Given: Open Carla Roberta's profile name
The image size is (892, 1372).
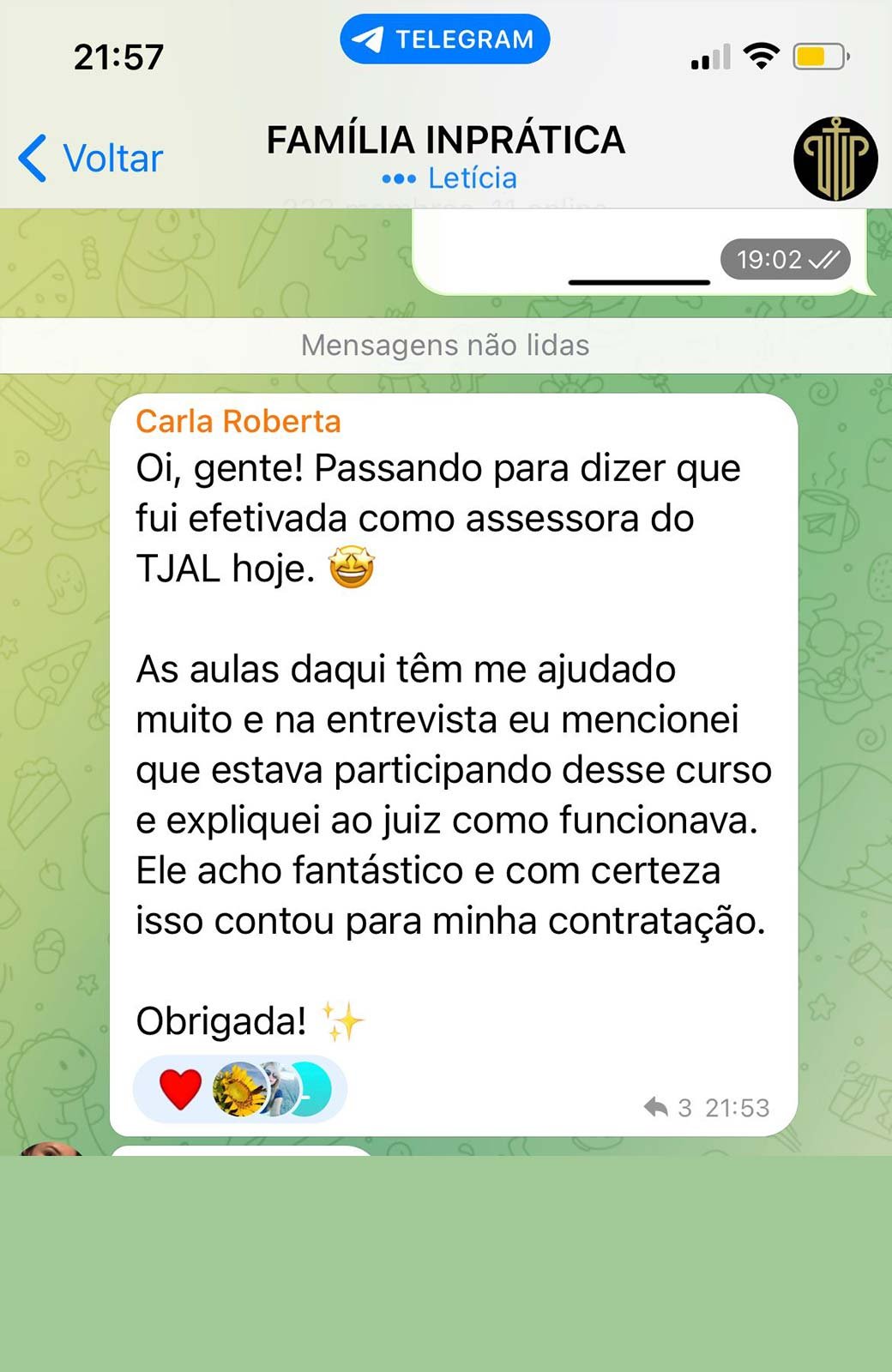Looking at the screenshot, I should (238, 422).
